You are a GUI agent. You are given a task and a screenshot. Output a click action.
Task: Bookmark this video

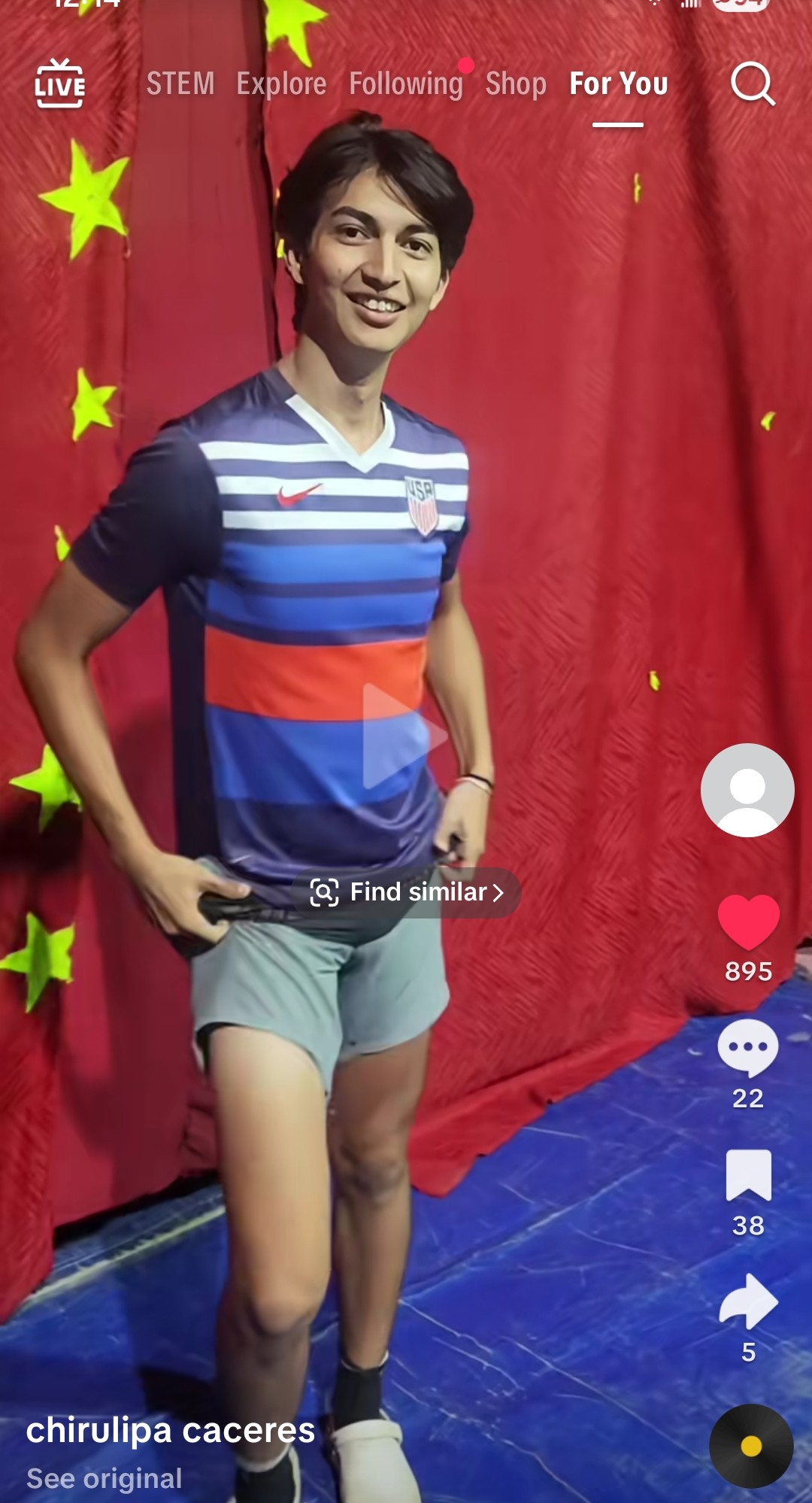tap(748, 1175)
